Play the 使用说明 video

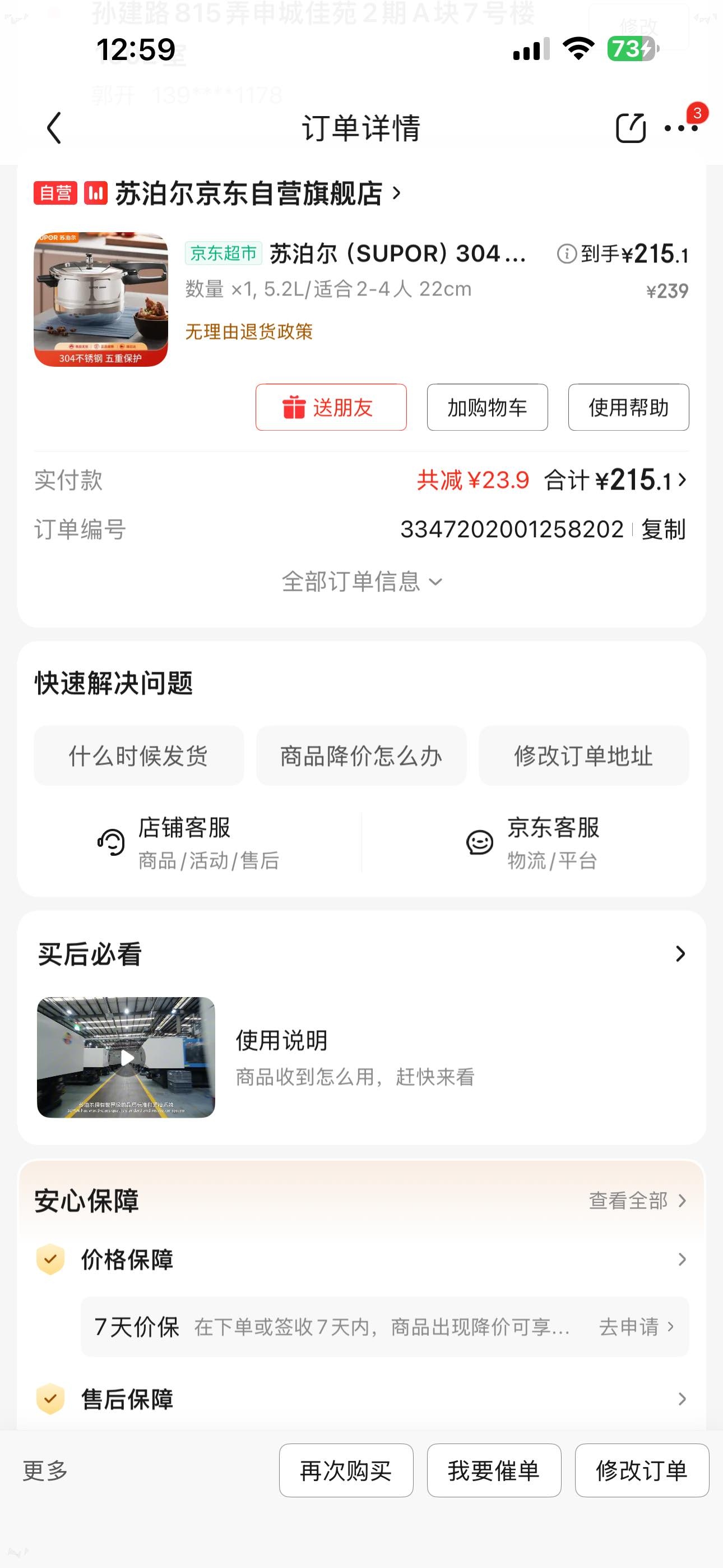[126, 1057]
